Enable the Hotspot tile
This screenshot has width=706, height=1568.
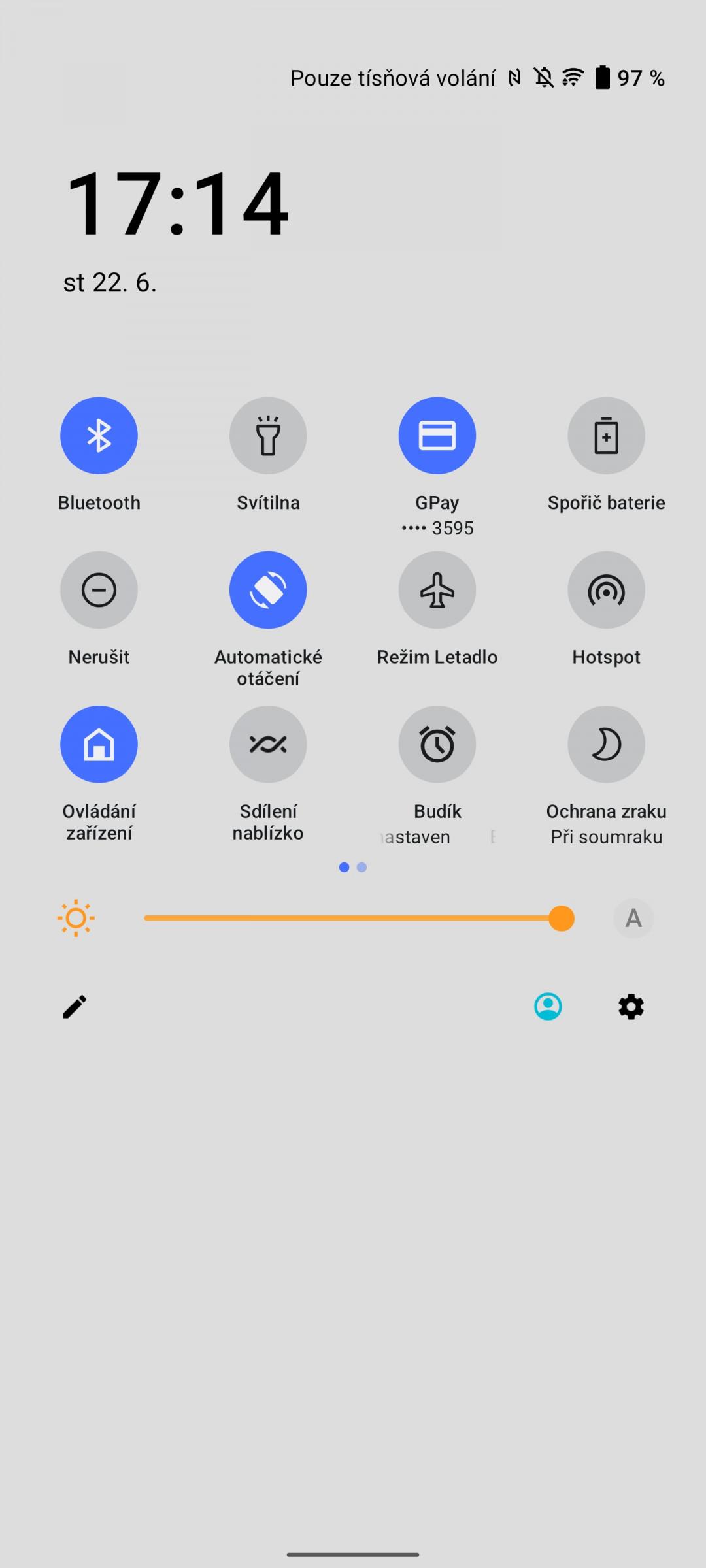[x=607, y=590]
